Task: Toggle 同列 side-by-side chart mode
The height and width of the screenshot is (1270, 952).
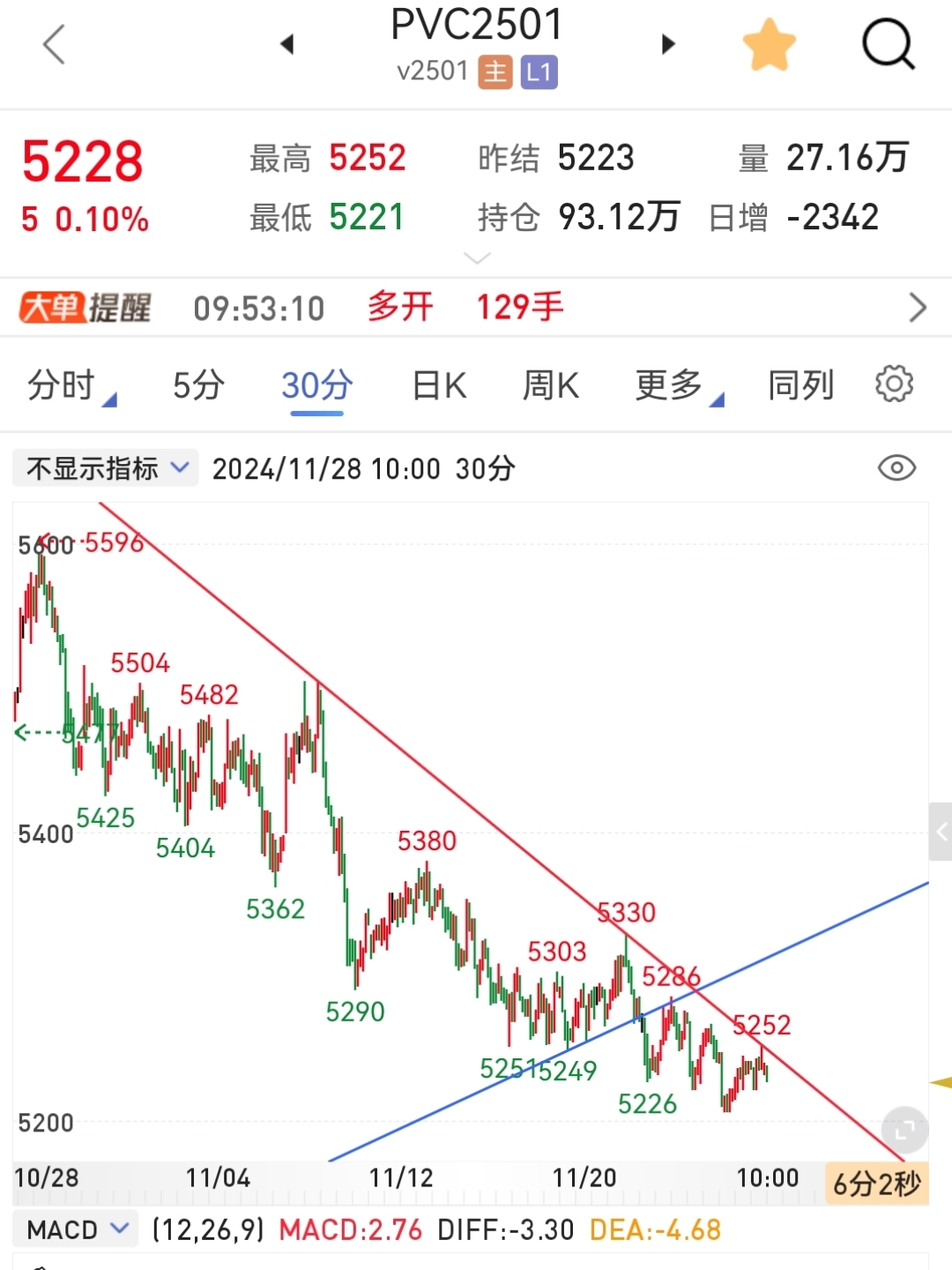Action: pyautogui.click(x=800, y=385)
